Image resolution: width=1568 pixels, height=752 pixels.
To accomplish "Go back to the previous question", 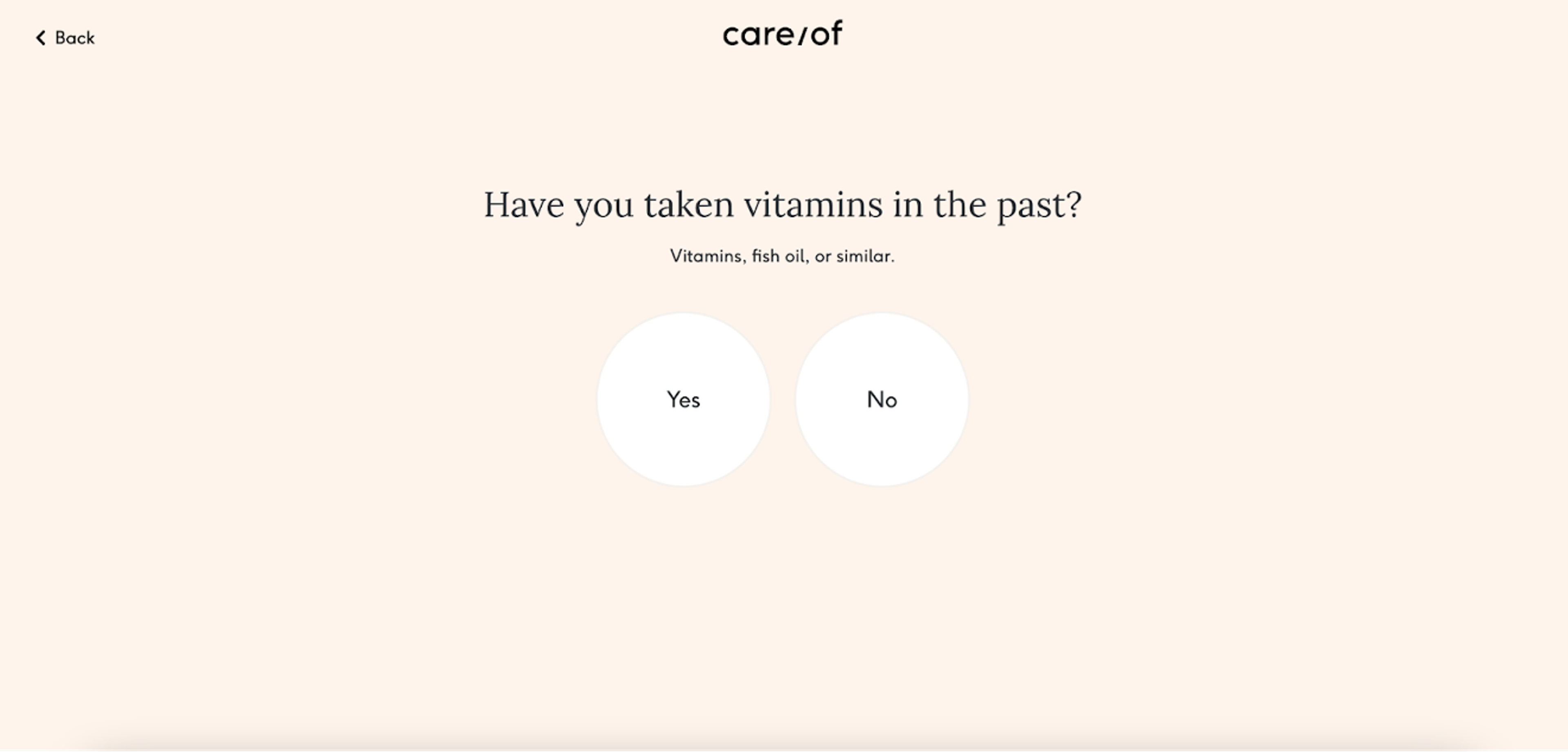I will (65, 38).
